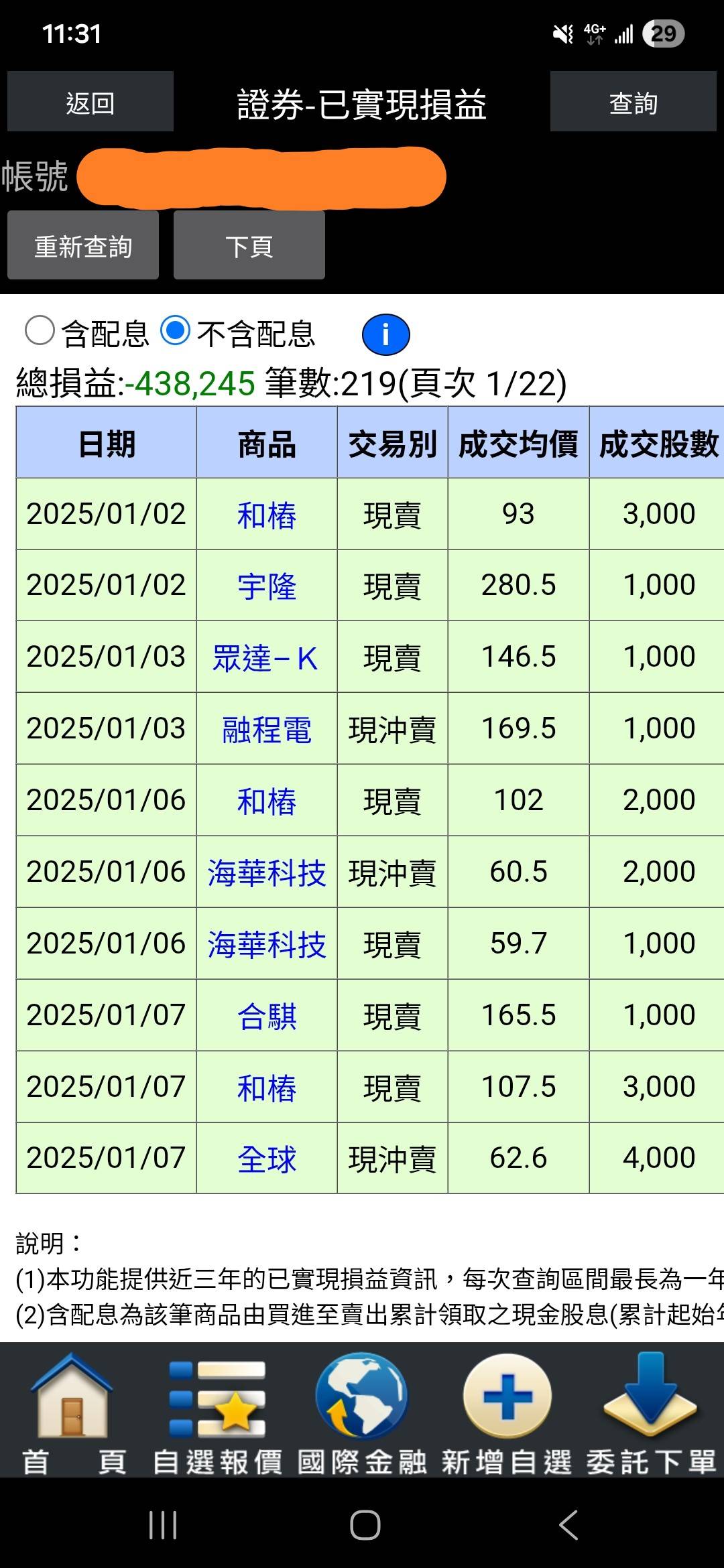Open the 宇隆 stock link
The height and width of the screenshot is (1568, 724).
267,586
